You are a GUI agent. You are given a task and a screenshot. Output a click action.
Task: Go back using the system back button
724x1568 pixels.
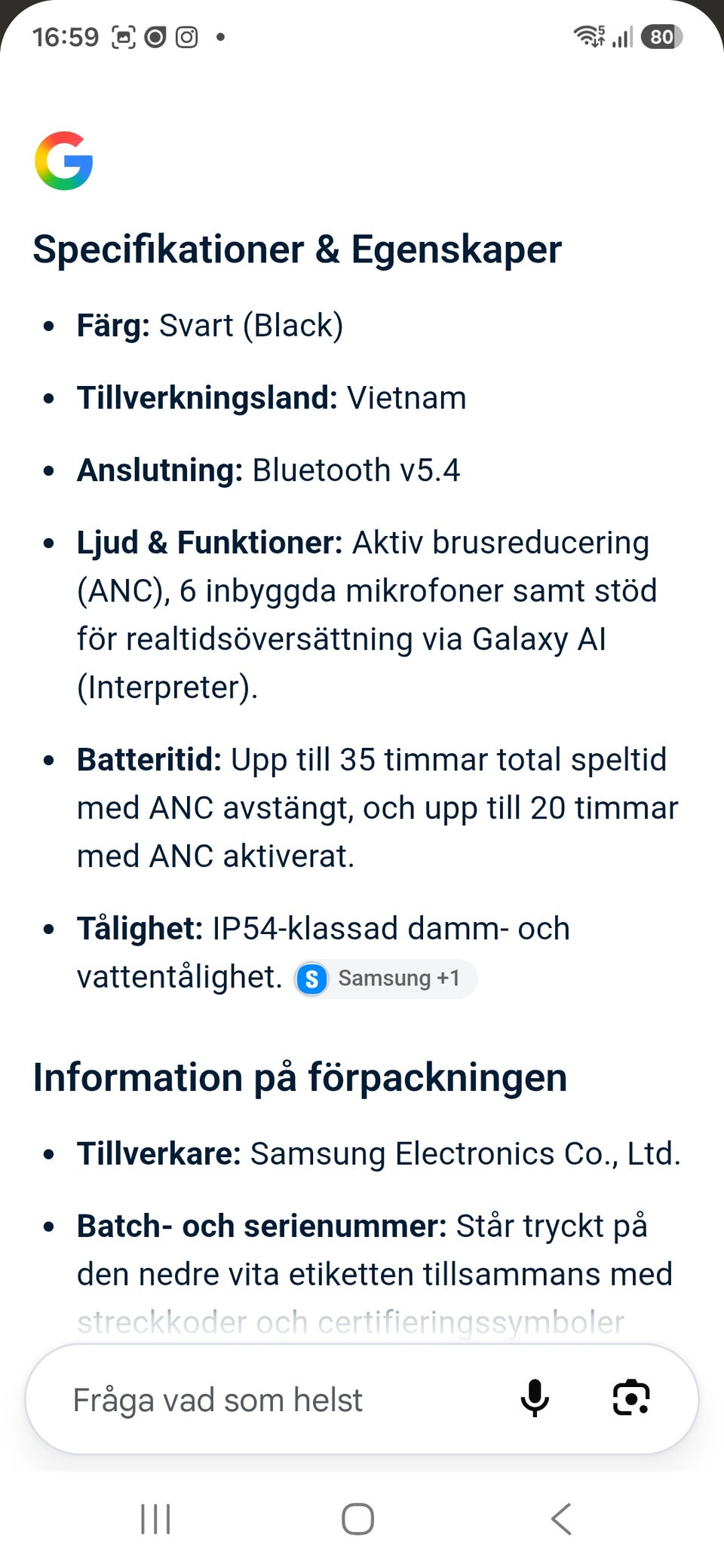(561, 1518)
